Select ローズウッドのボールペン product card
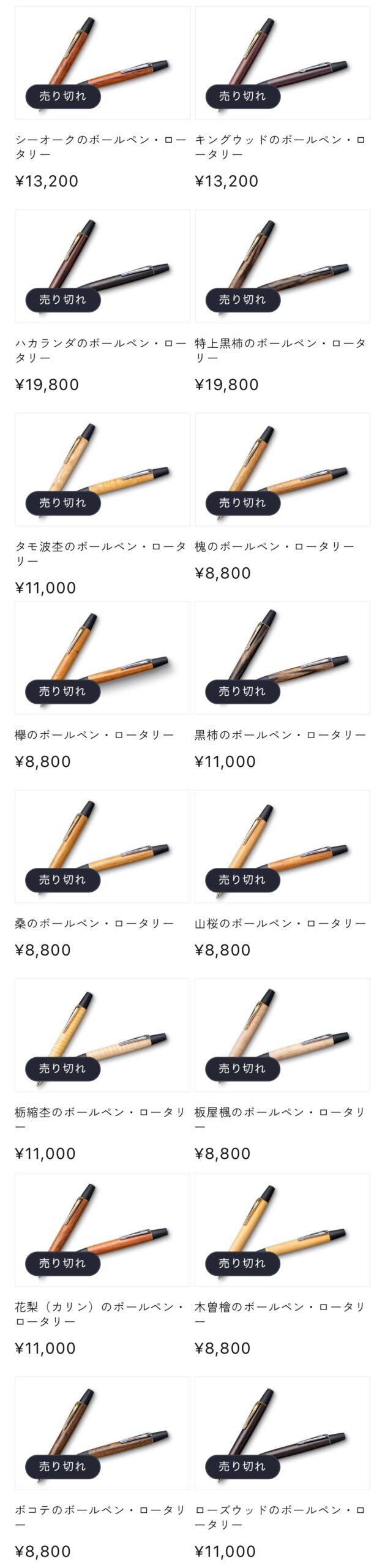Screen dimensions: 385x1568 tap(282, 1433)
